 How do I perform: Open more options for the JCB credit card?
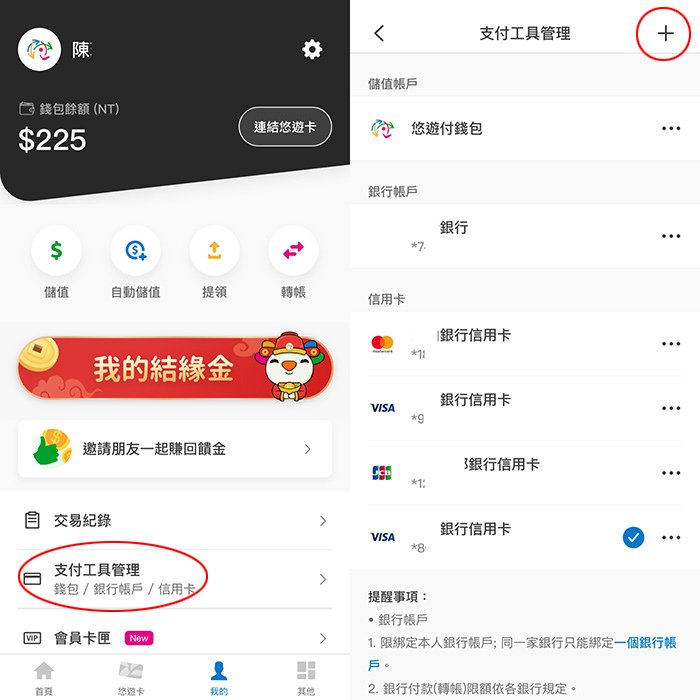[x=670, y=473]
